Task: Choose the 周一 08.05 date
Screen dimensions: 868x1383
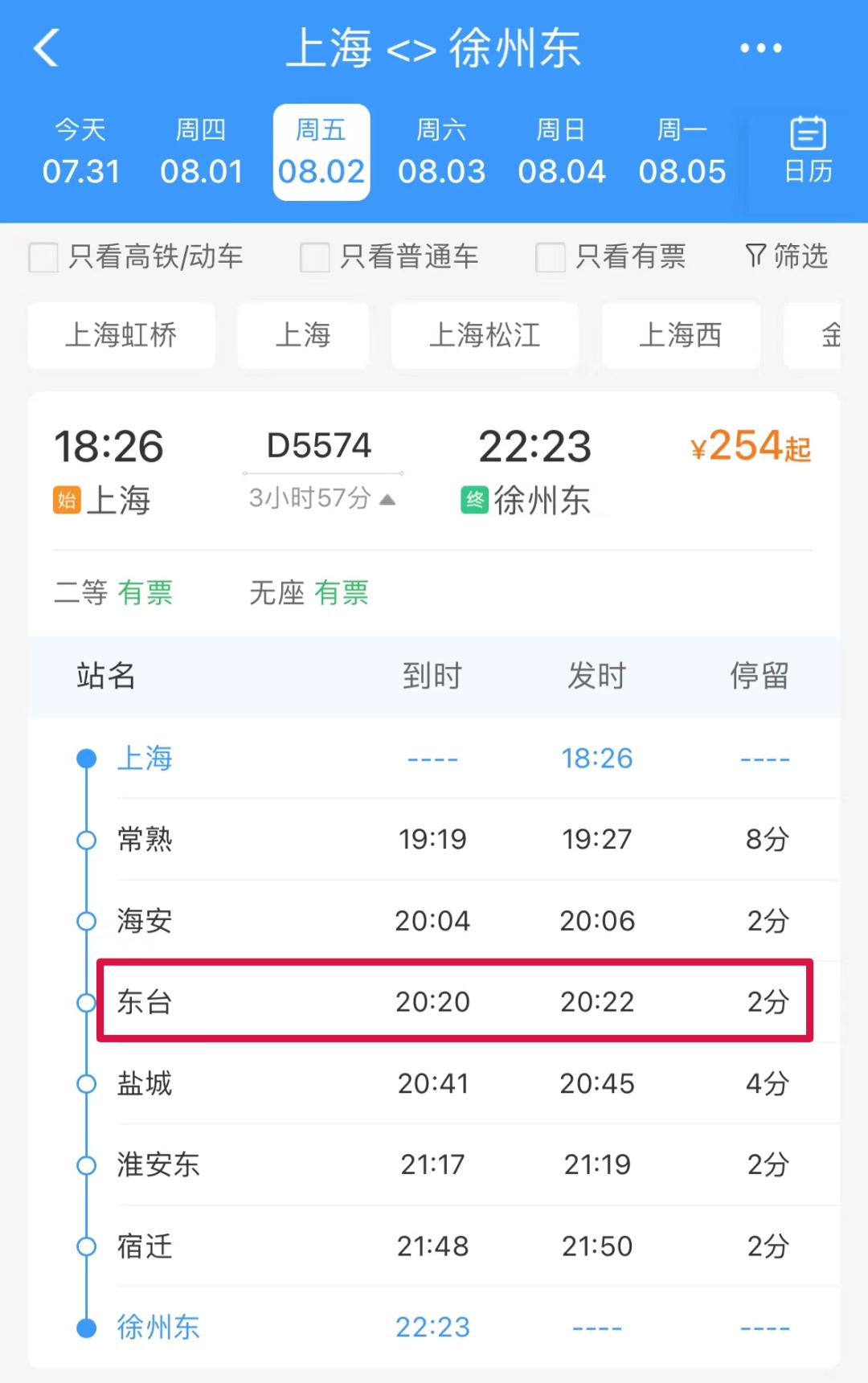Action: [682, 152]
